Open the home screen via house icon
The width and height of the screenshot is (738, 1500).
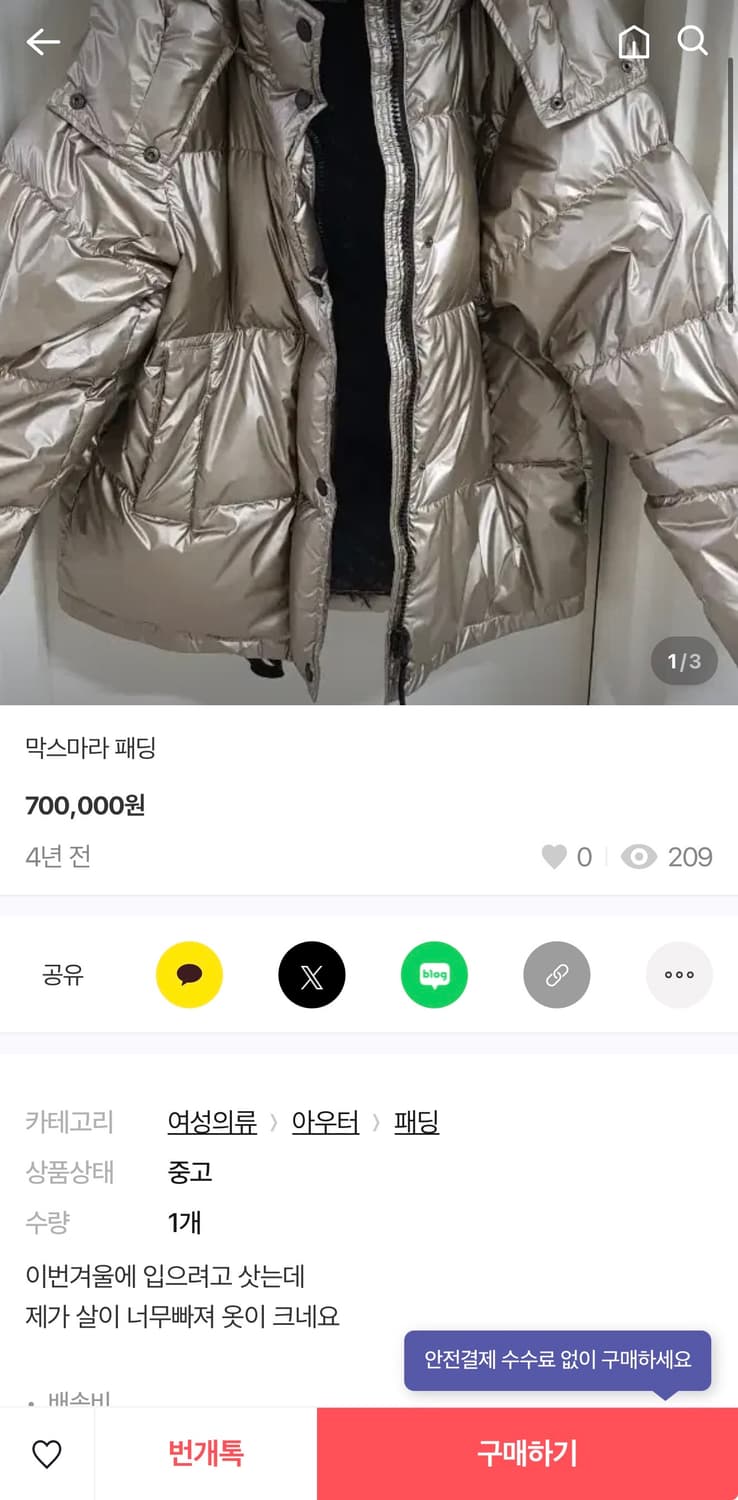click(x=633, y=42)
